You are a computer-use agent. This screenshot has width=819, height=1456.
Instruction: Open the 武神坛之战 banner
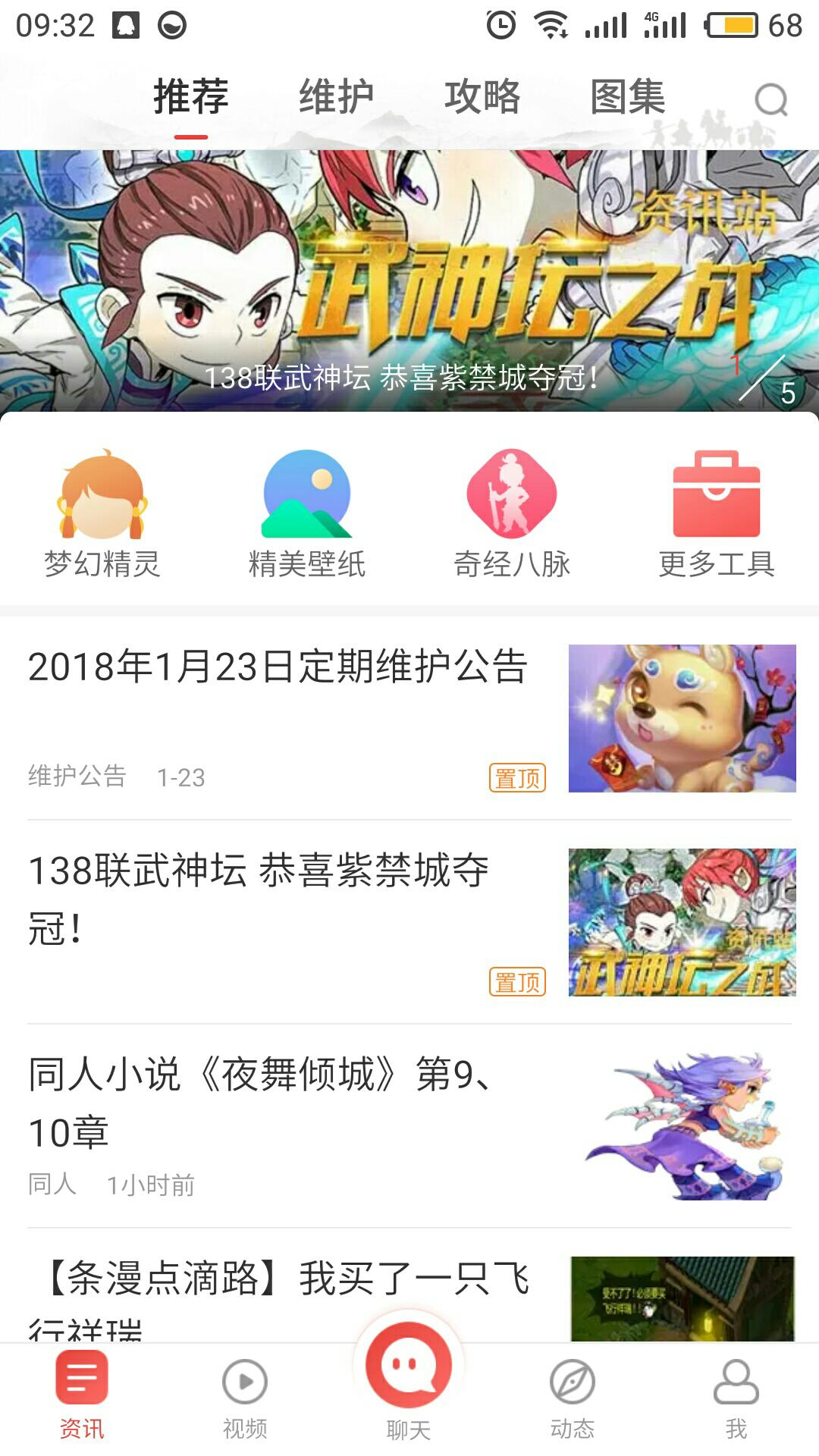(x=409, y=281)
